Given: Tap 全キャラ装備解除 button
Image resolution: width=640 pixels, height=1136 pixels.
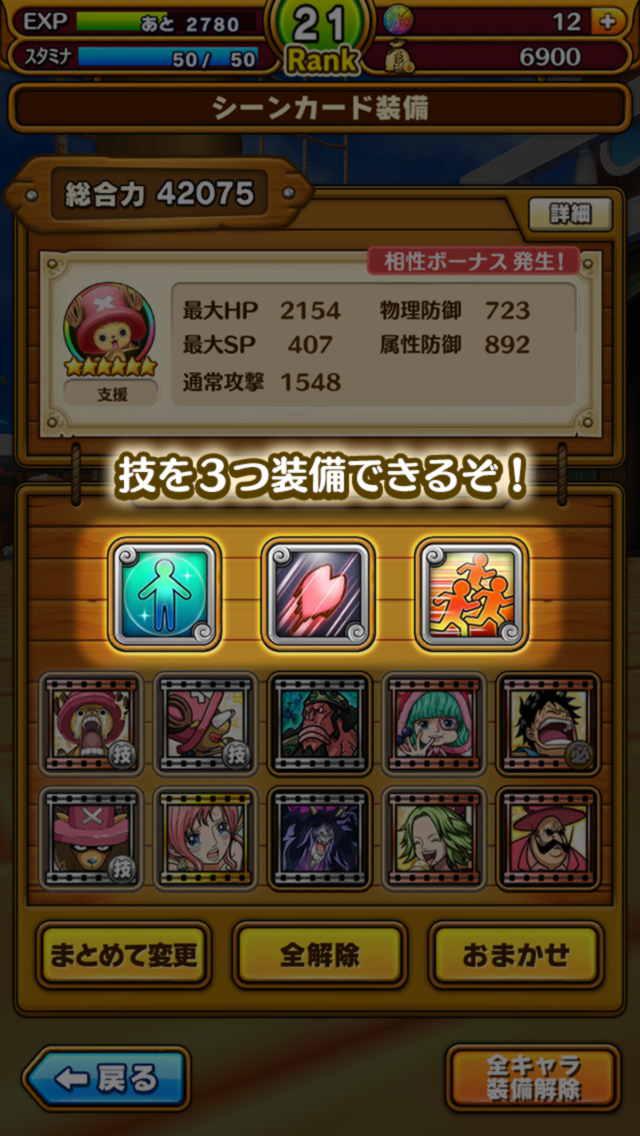Looking at the screenshot, I should [x=533, y=1077].
